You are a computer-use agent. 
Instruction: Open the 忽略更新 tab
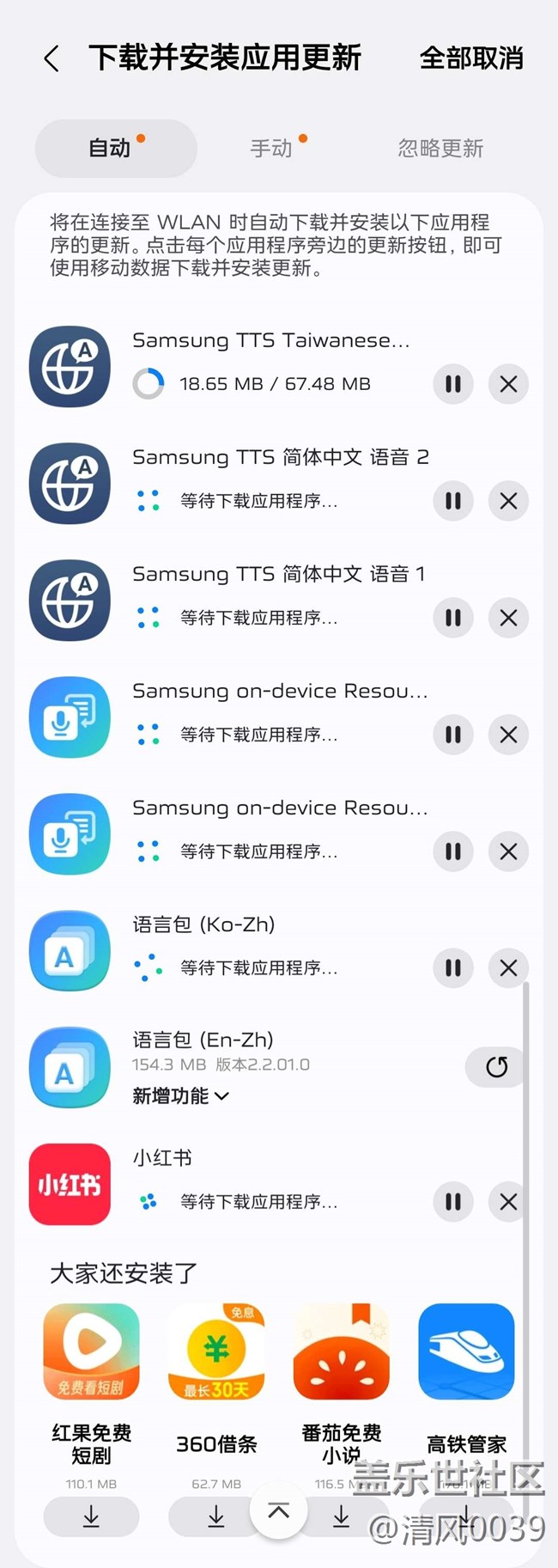pyautogui.click(x=440, y=149)
